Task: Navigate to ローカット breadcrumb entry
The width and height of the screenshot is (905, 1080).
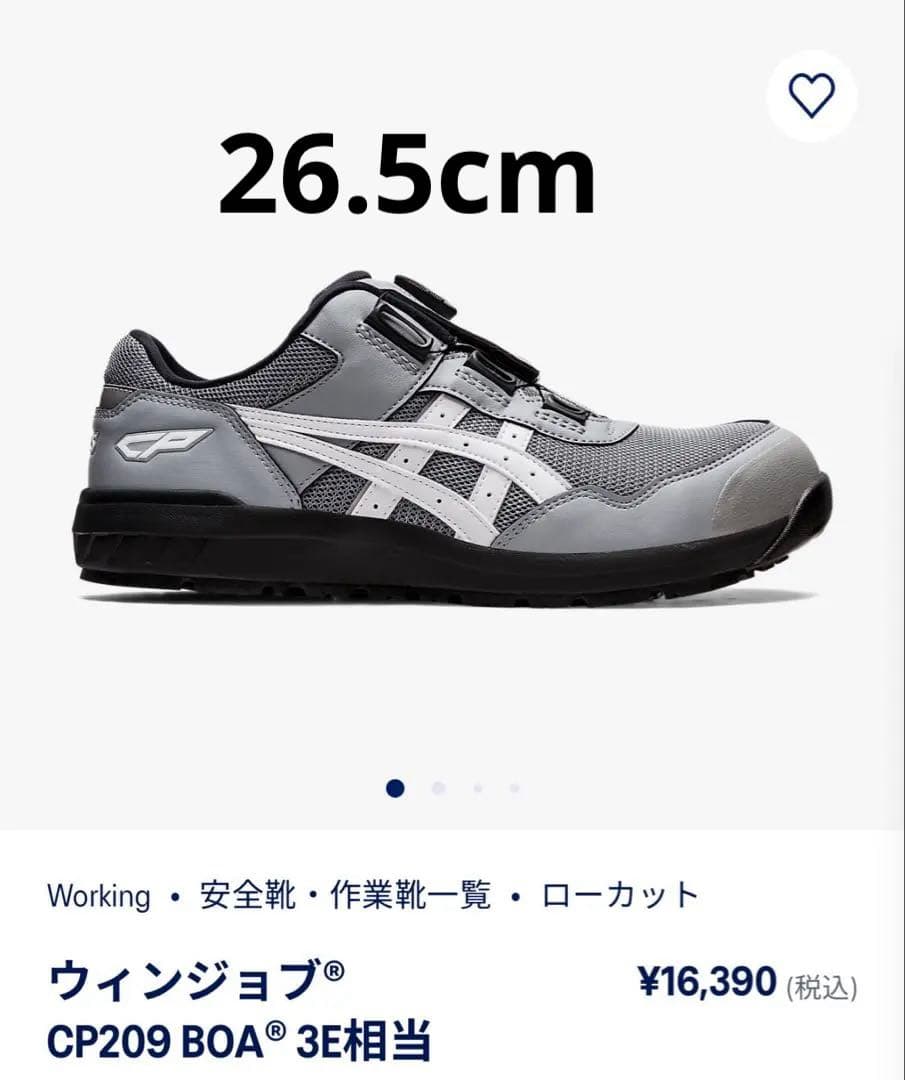Action: pos(620,897)
